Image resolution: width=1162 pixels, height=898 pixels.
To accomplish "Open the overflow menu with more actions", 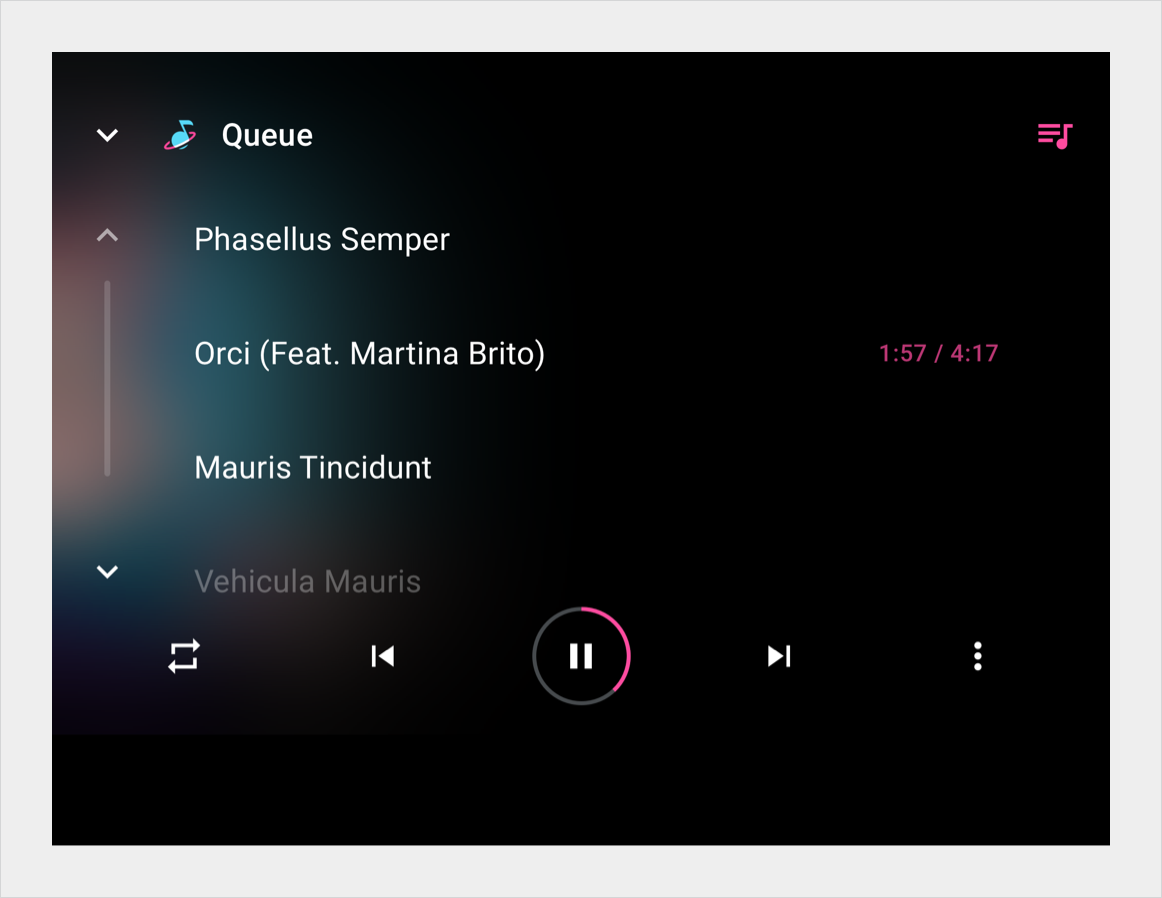I will [x=977, y=656].
